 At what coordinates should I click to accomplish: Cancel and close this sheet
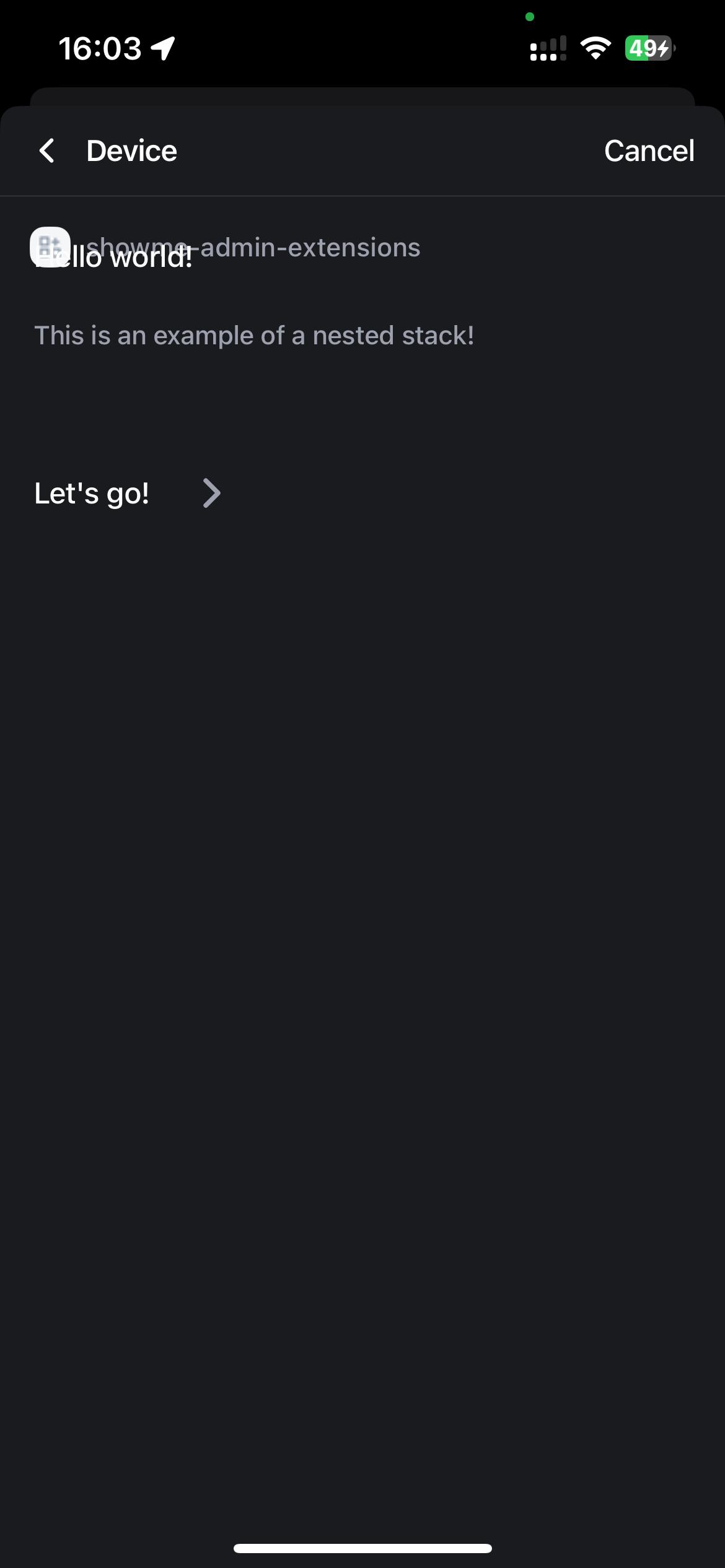[649, 151]
